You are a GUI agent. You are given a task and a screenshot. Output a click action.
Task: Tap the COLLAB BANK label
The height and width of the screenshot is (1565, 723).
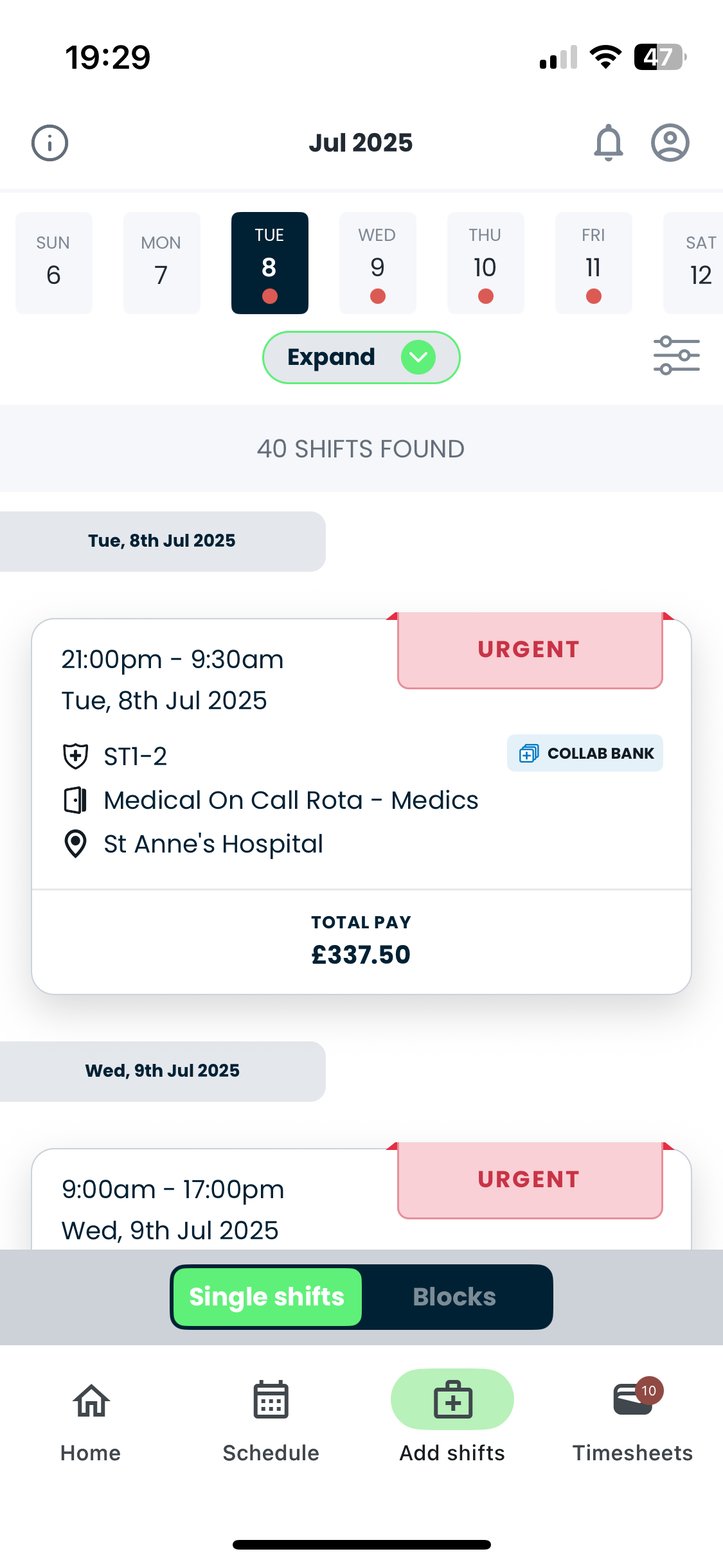pyautogui.click(x=584, y=753)
